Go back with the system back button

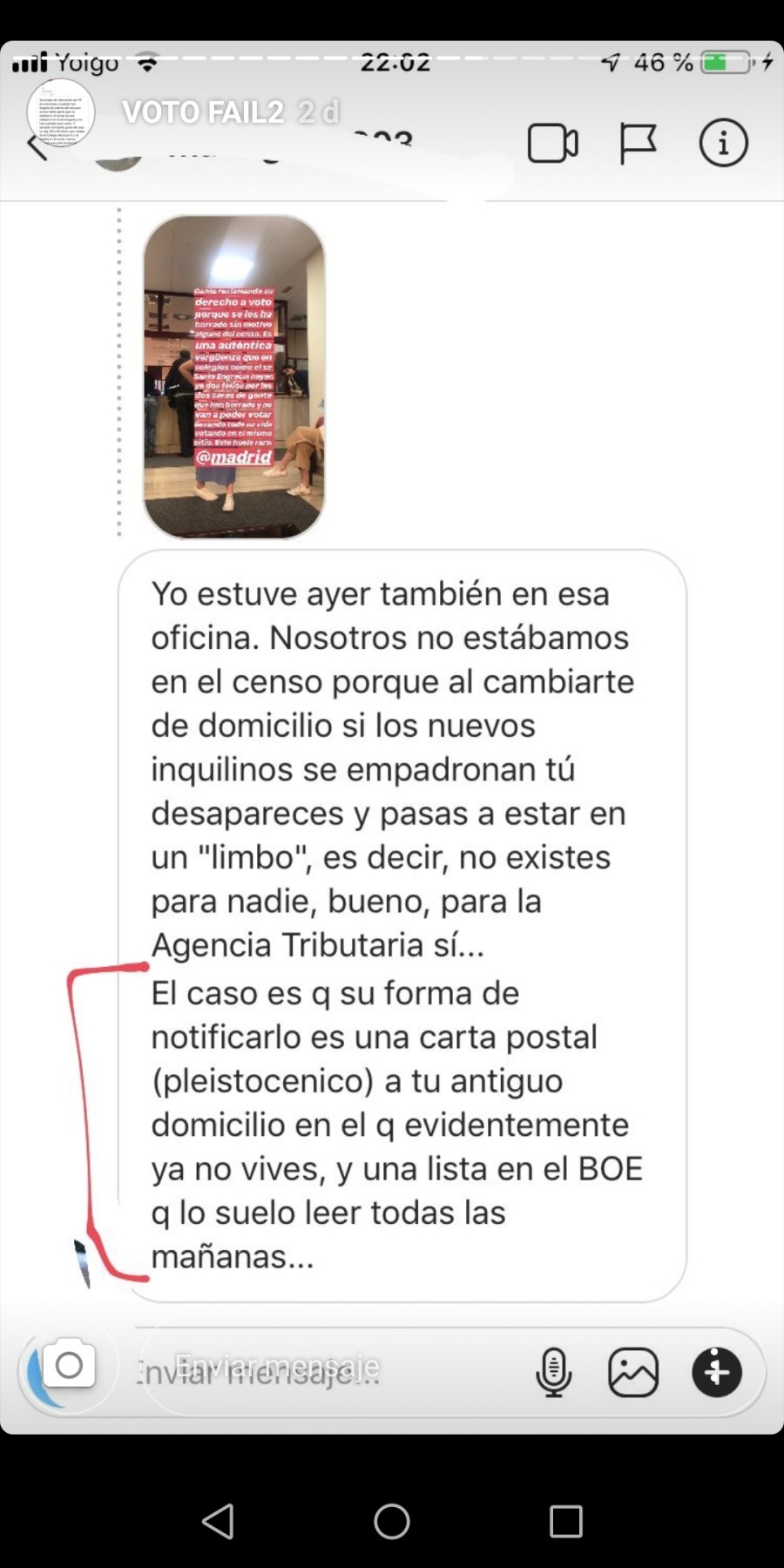pos(218,1521)
